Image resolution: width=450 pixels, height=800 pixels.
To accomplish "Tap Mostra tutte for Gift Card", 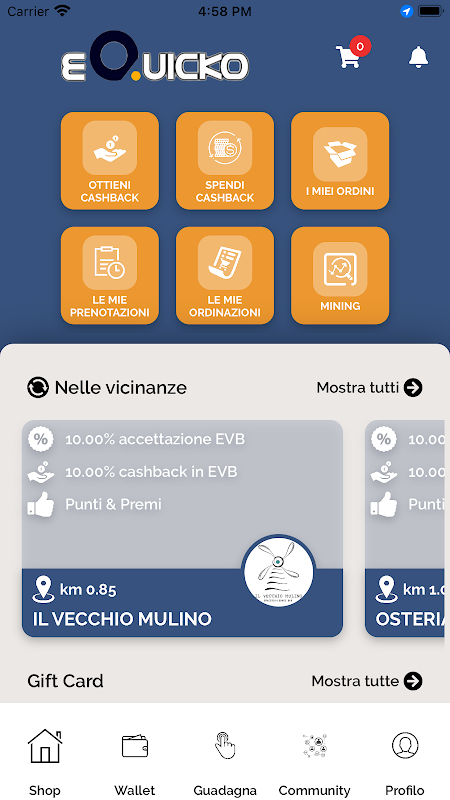I will (367, 681).
